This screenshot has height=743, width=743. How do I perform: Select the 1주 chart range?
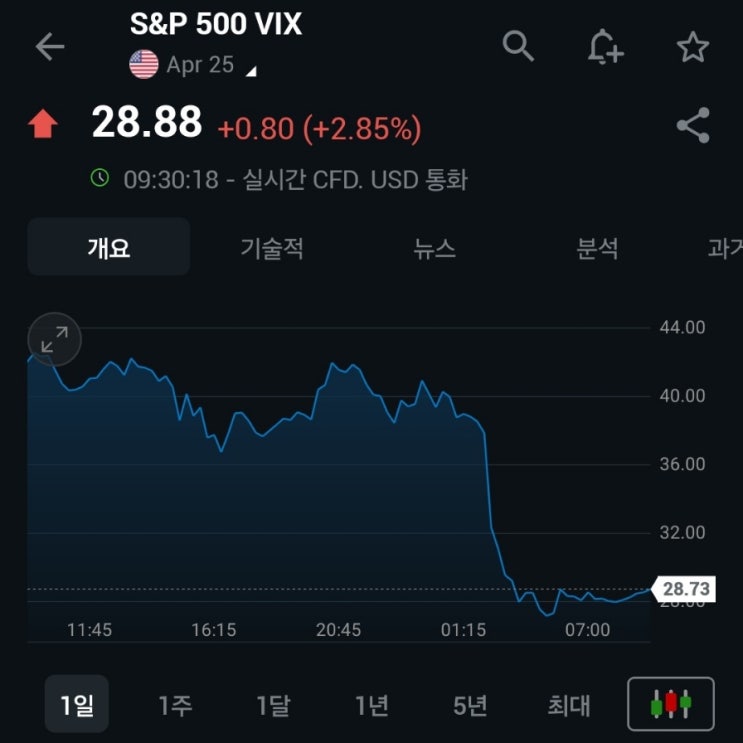pyautogui.click(x=175, y=705)
